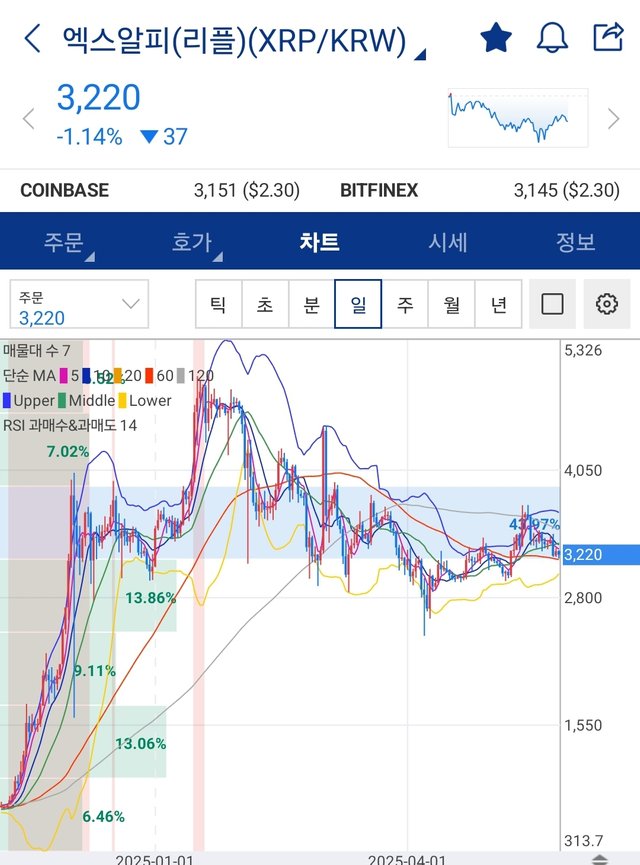Go to the next coin
The width and height of the screenshot is (640, 865).
pos(614,118)
